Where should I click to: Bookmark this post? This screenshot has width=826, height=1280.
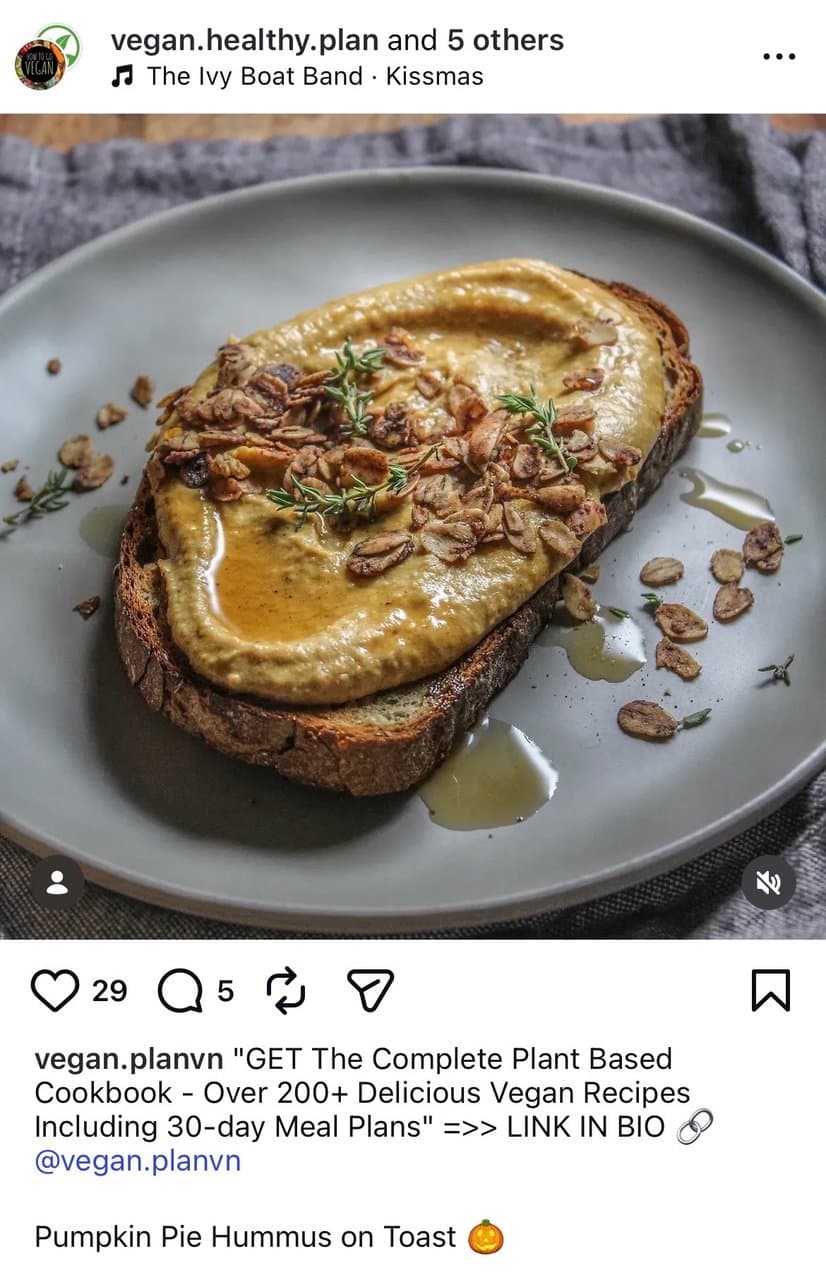tap(770, 991)
